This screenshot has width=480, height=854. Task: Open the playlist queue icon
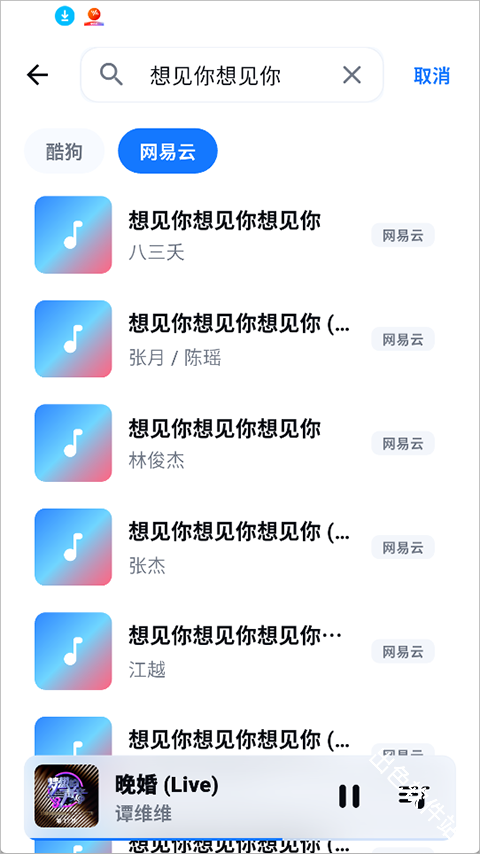(x=414, y=796)
